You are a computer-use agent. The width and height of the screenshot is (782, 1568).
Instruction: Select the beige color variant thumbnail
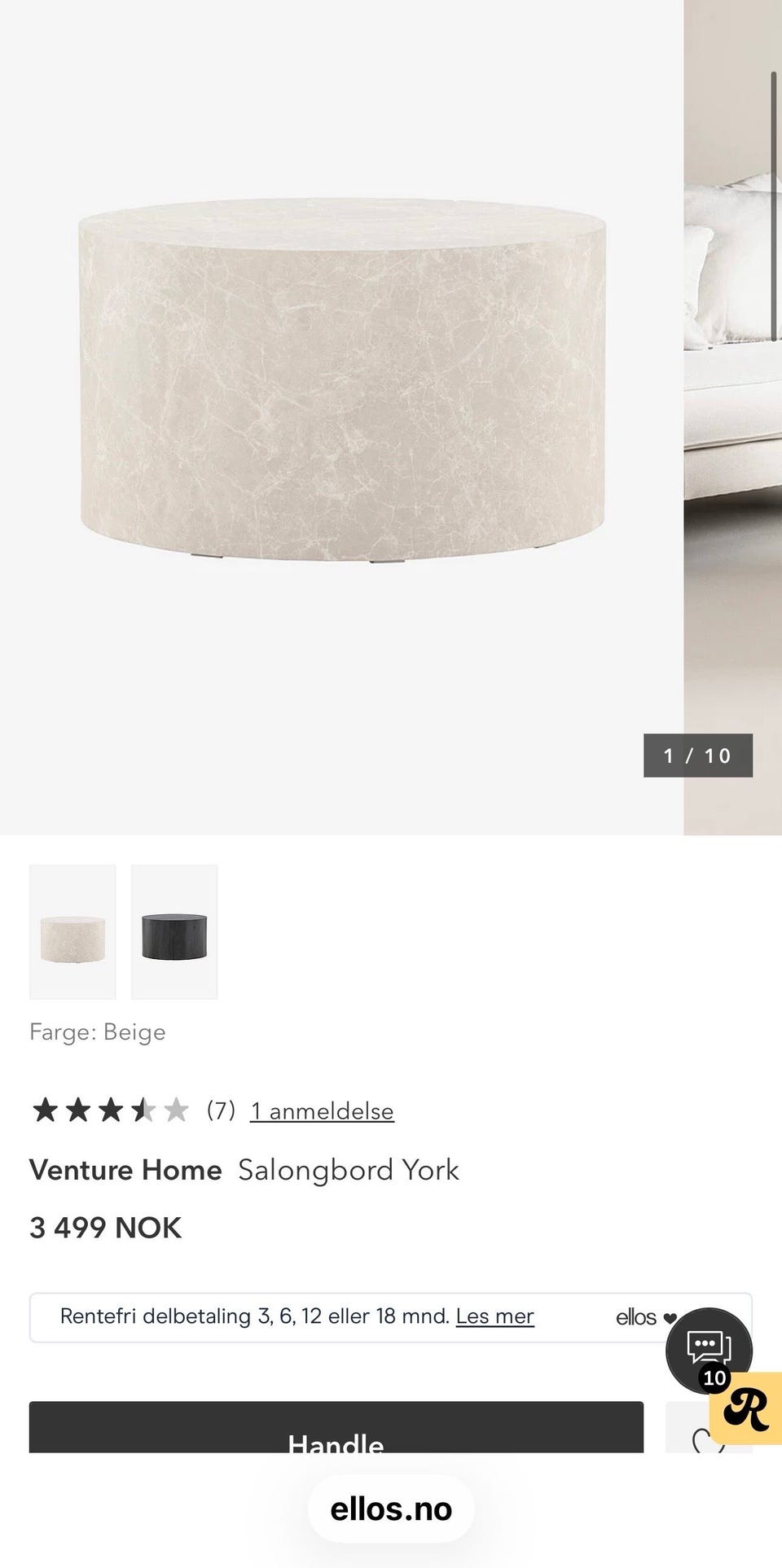click(x=72, y=931)
